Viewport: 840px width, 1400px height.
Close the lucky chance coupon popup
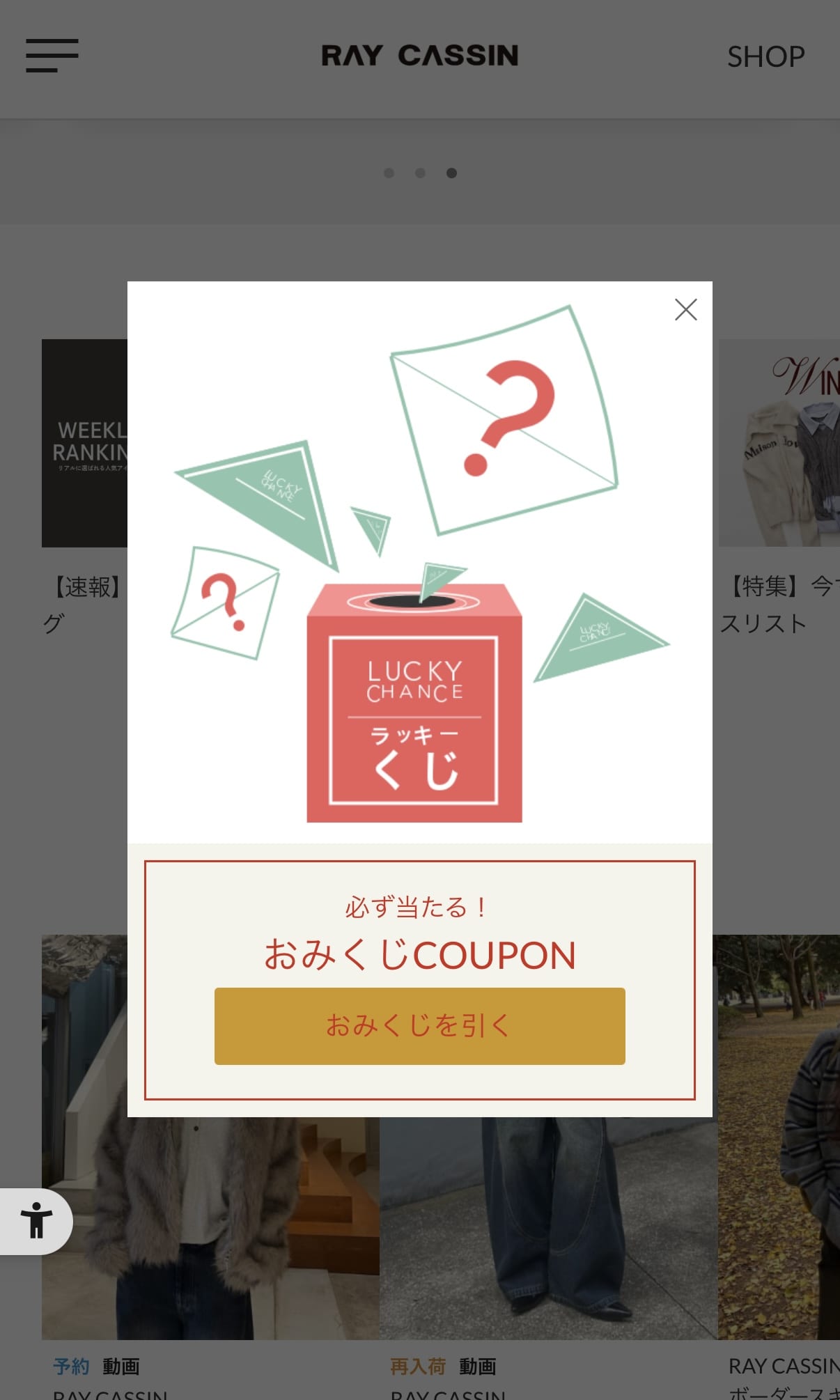685,309
